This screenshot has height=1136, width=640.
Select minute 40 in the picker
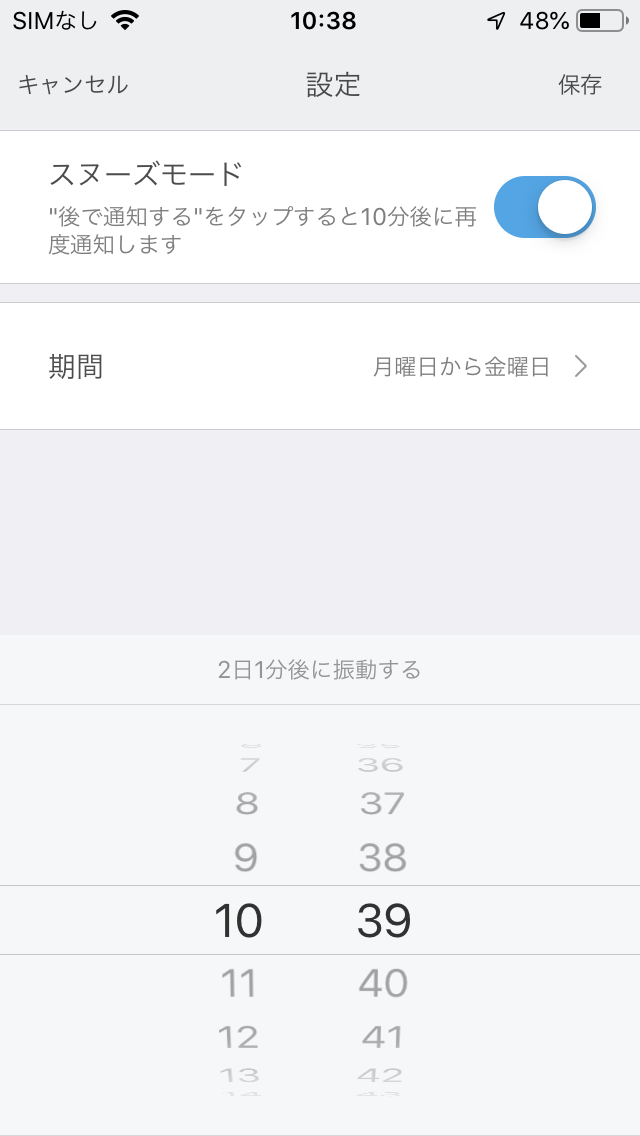(x=383, y=983)
